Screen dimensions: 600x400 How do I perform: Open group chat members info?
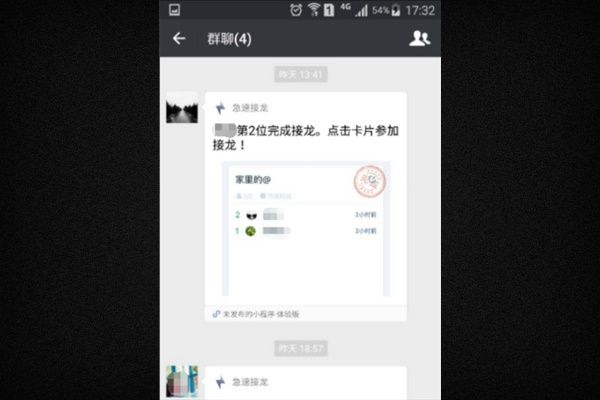pyautogui.click(x=420, y=39)
